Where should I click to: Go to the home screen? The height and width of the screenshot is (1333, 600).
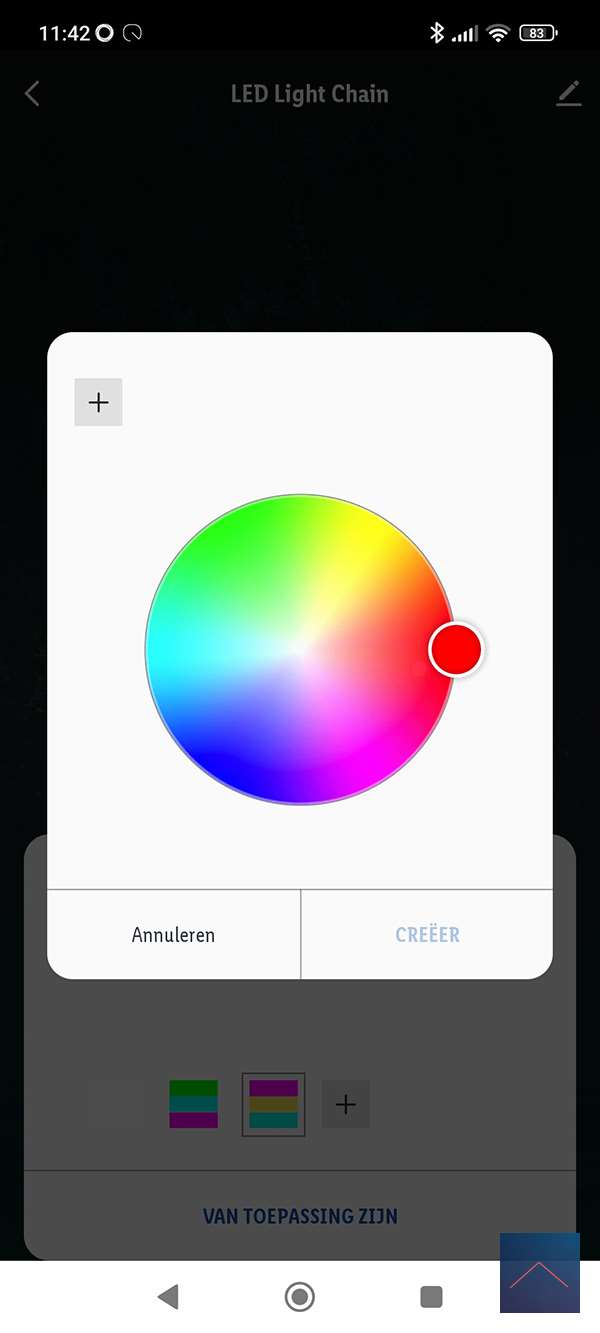299,1297
